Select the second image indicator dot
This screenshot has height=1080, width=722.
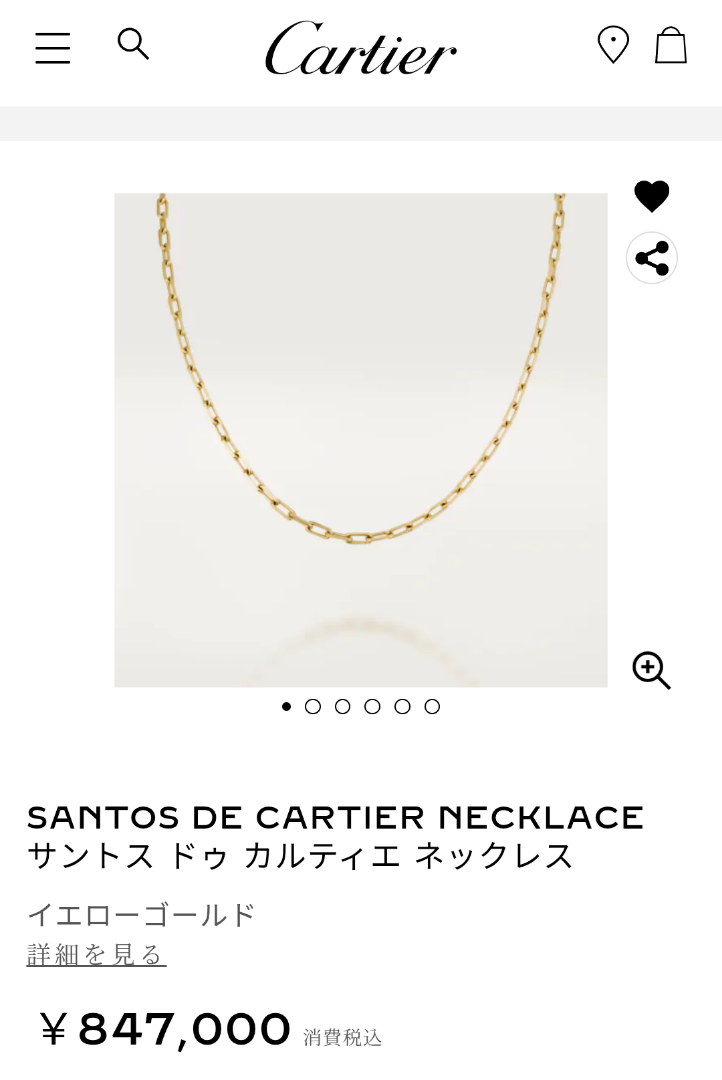point(313,706)
